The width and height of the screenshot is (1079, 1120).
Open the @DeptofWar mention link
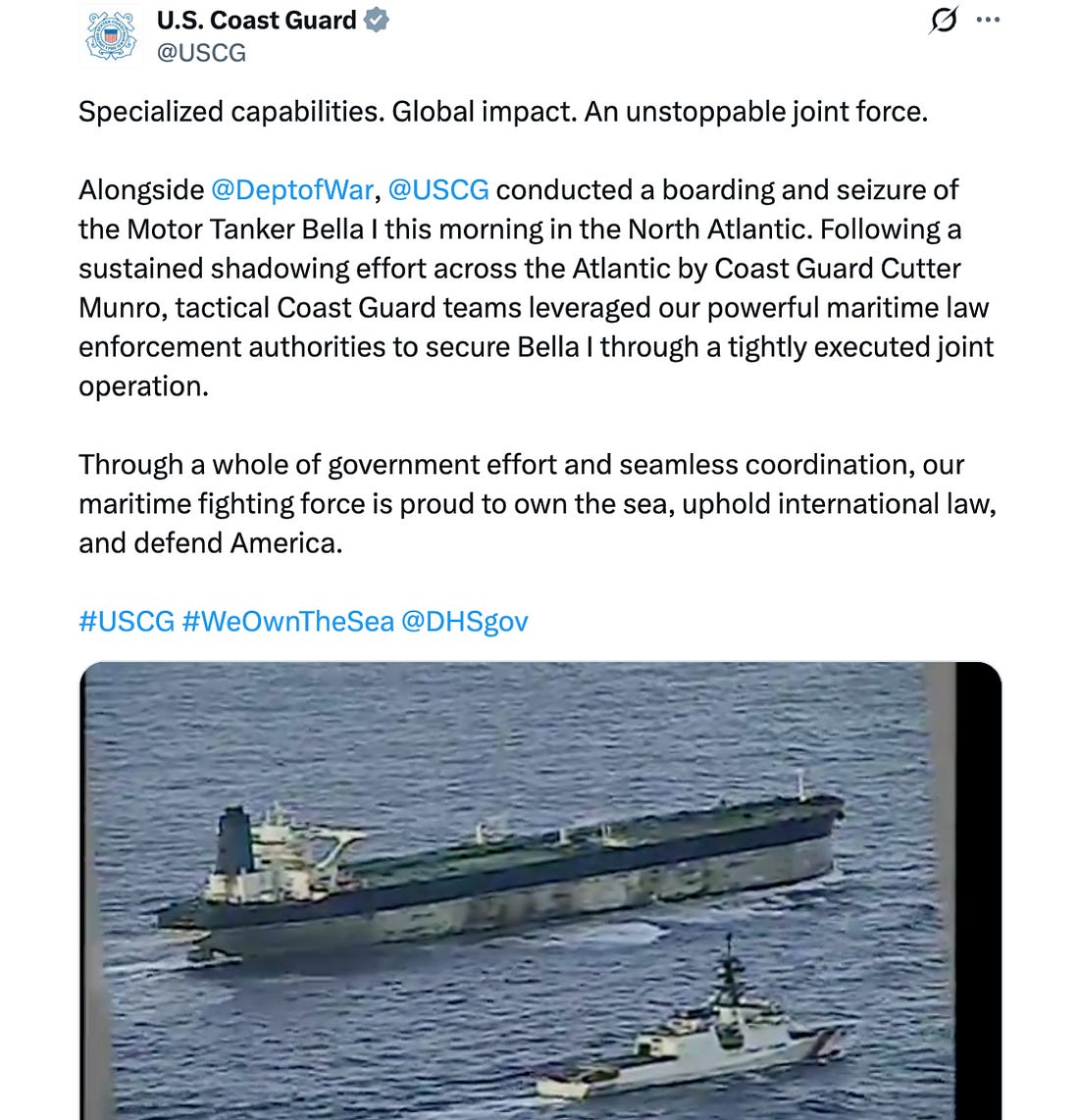(292, 189)
